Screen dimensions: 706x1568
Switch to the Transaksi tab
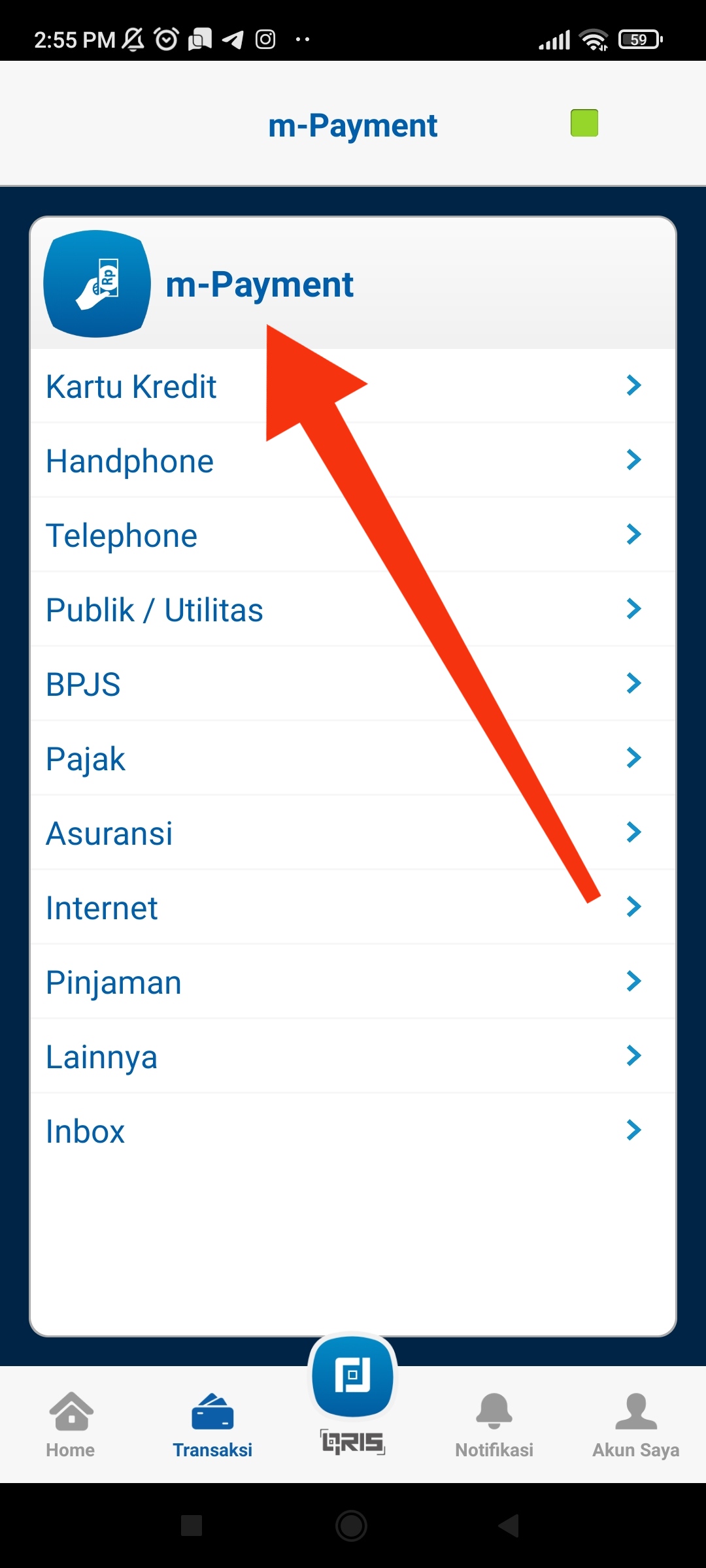(212, 1424)
